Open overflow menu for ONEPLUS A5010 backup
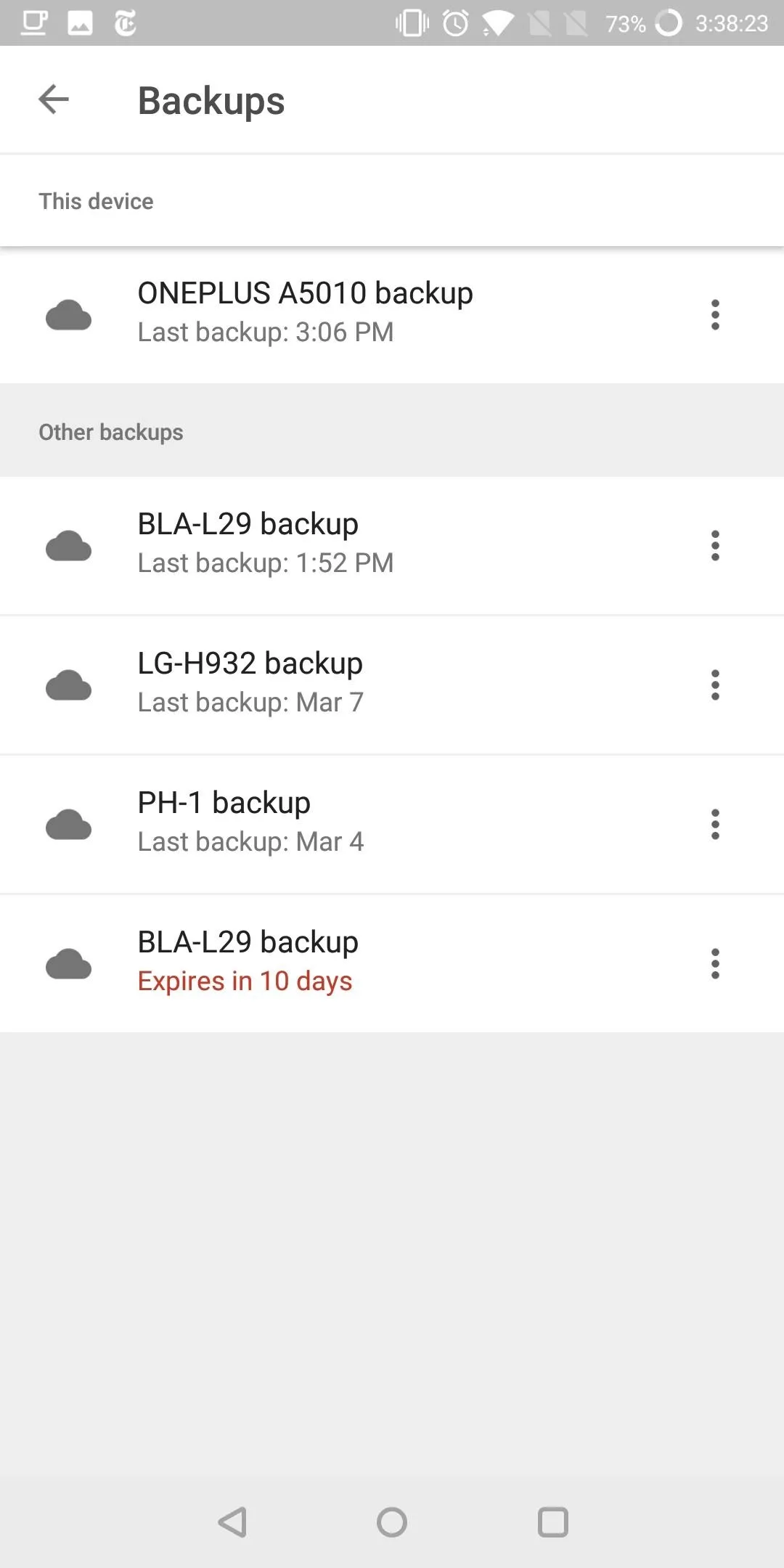Image resolution: width=784 pixels, height=1568 pixels. (x=715, y=315)
